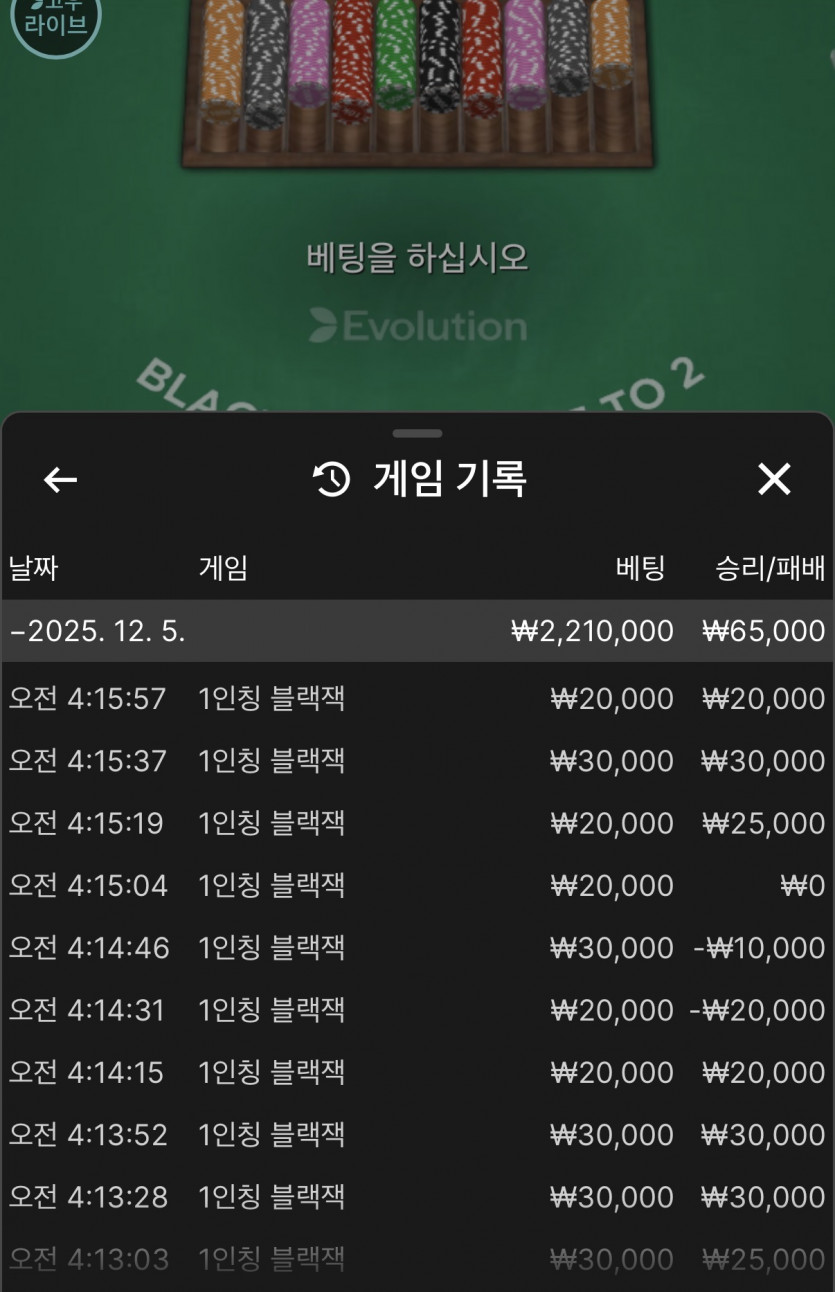The height and width of the screenshot is (1292, 835).
Task: Select the 오전 4:14:15 blackjack round
Action: tap(417, 1072)
